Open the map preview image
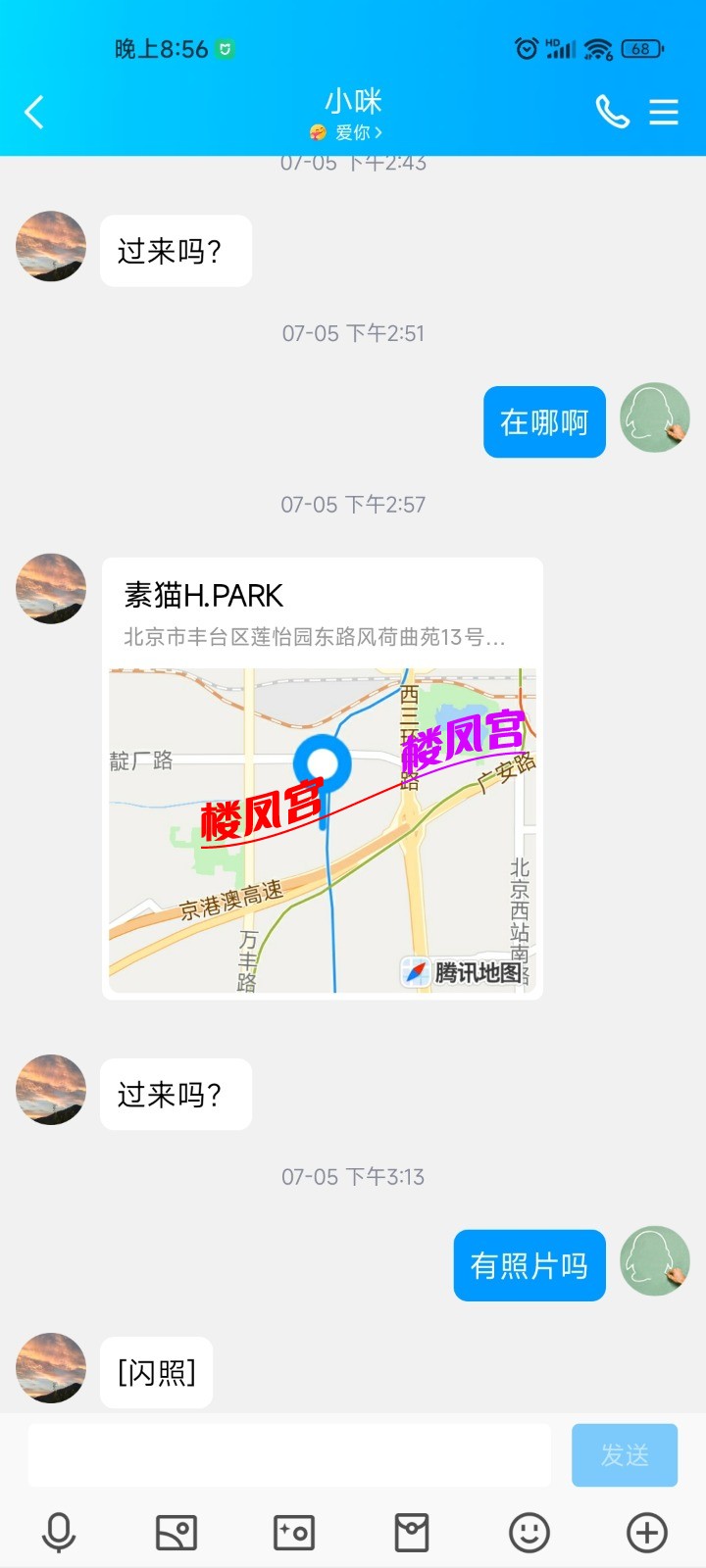Image resolution: width=706 pixels, height=1568 pixels. coord(322,828)
